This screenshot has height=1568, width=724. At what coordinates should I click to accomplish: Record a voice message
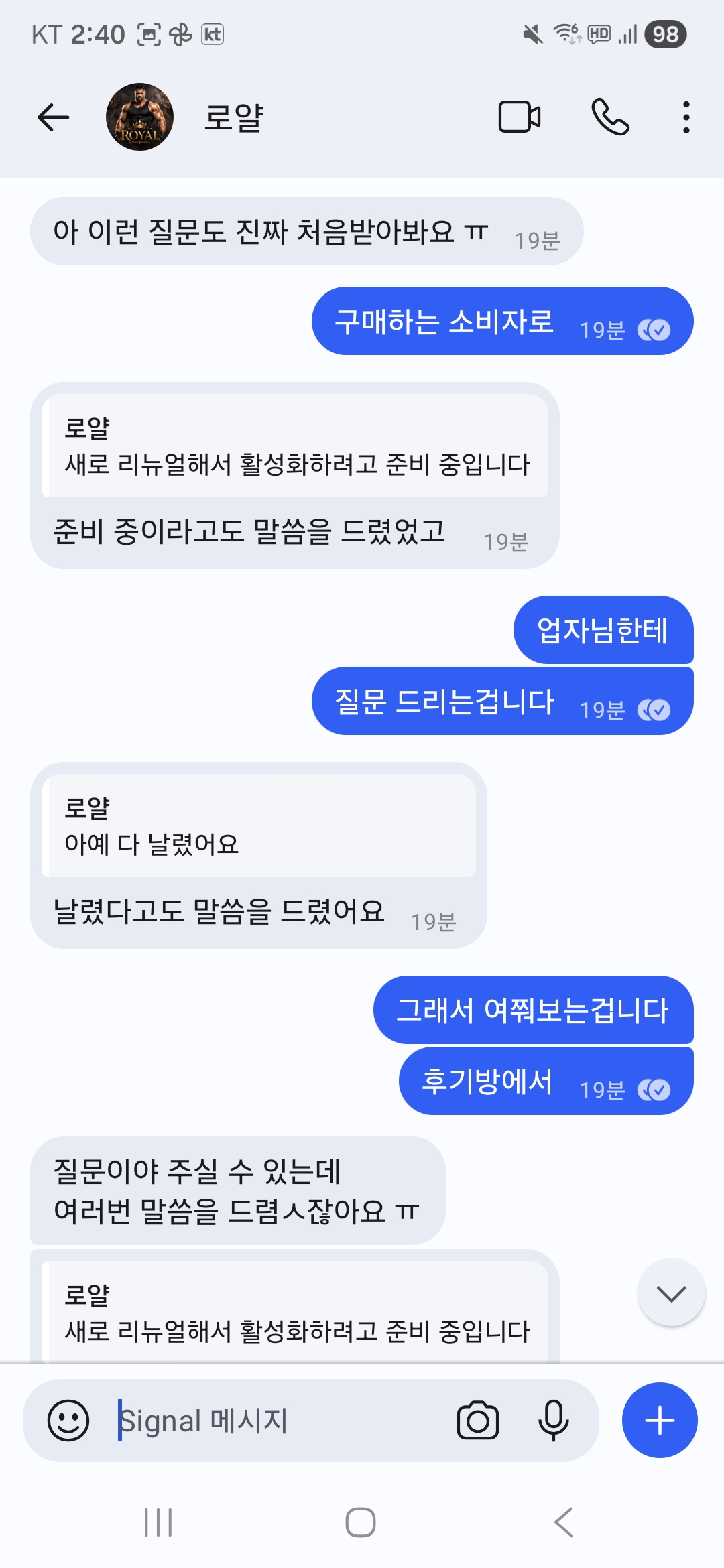[x=553, y=1420]
